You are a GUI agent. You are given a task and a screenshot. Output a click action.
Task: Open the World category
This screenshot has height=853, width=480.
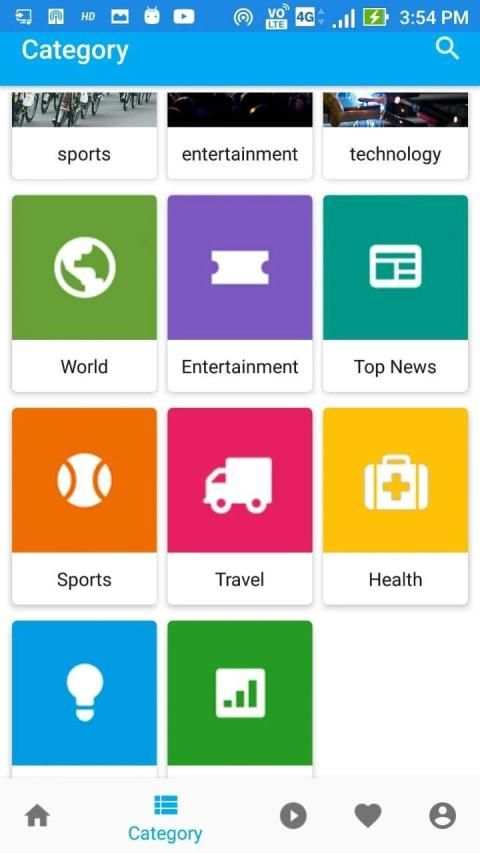(84, 293)
